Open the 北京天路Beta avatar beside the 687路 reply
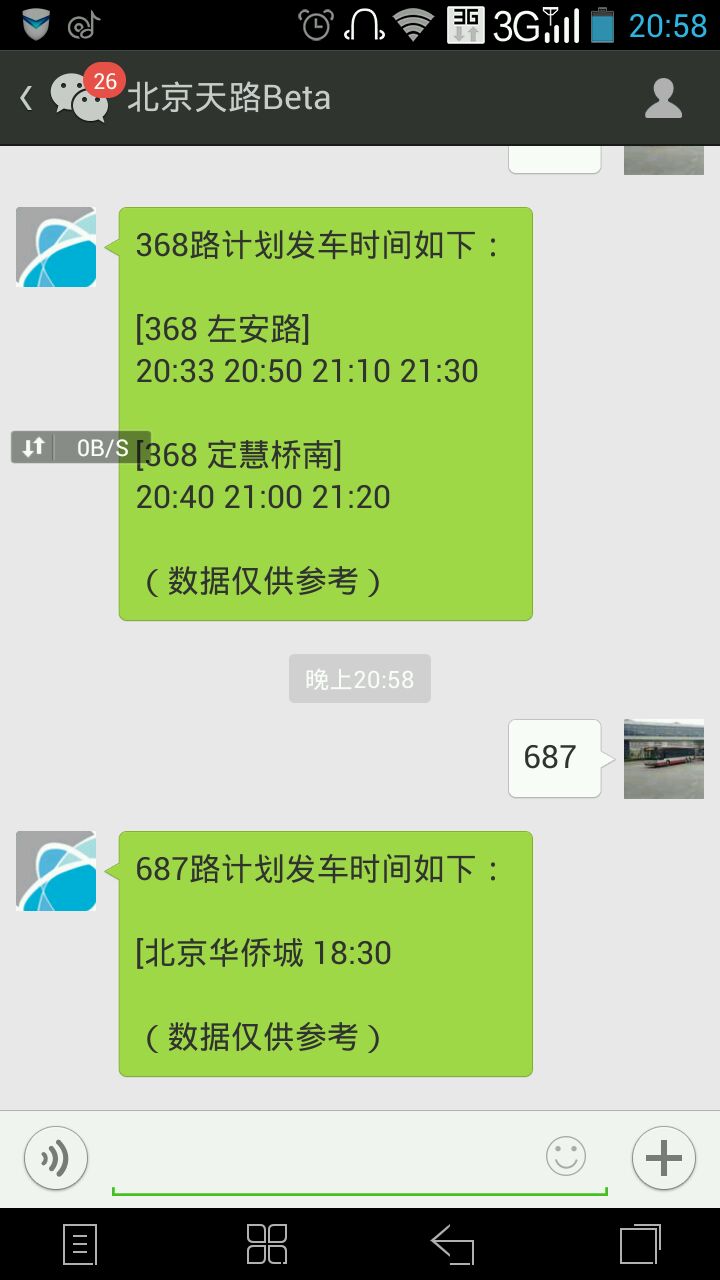Image resolution: width=720 pixels, height=1280 pixels. [56, 871]
